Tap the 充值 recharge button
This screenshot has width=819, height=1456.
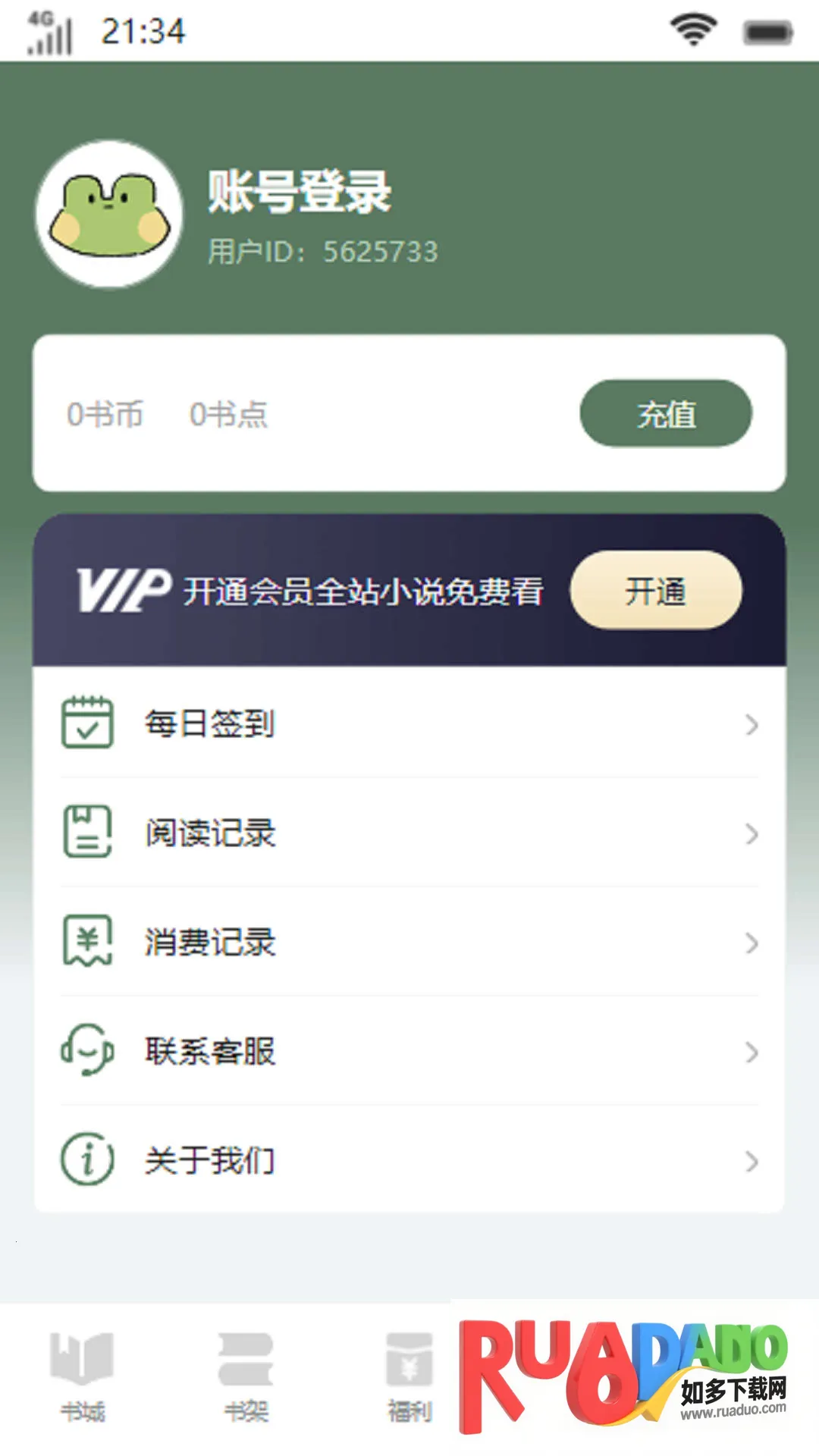coord(666,414)
